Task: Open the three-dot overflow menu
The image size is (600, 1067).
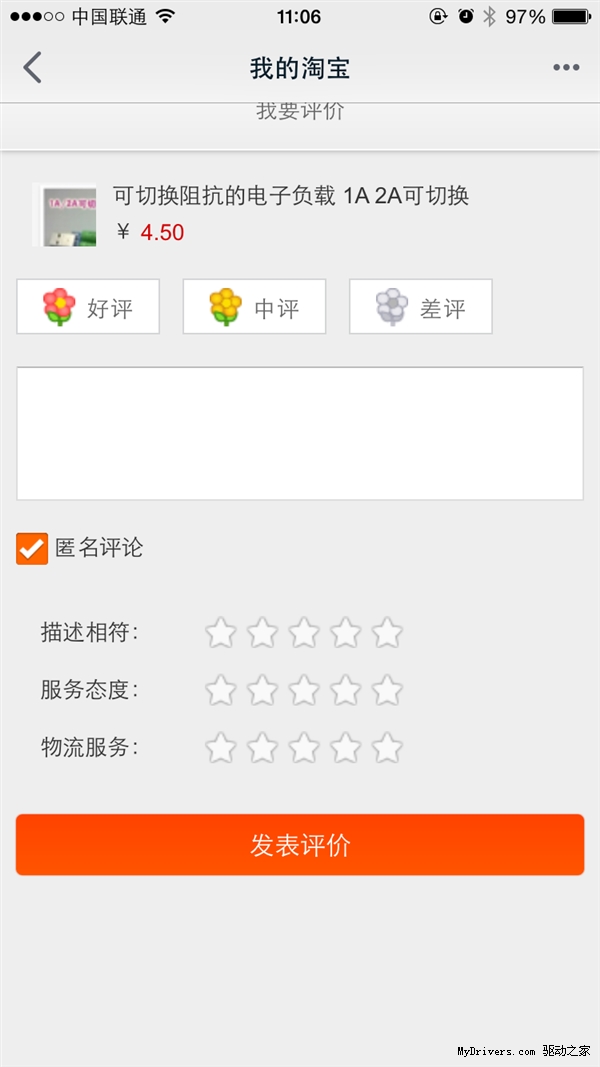Action: click(x=566, y=68)
